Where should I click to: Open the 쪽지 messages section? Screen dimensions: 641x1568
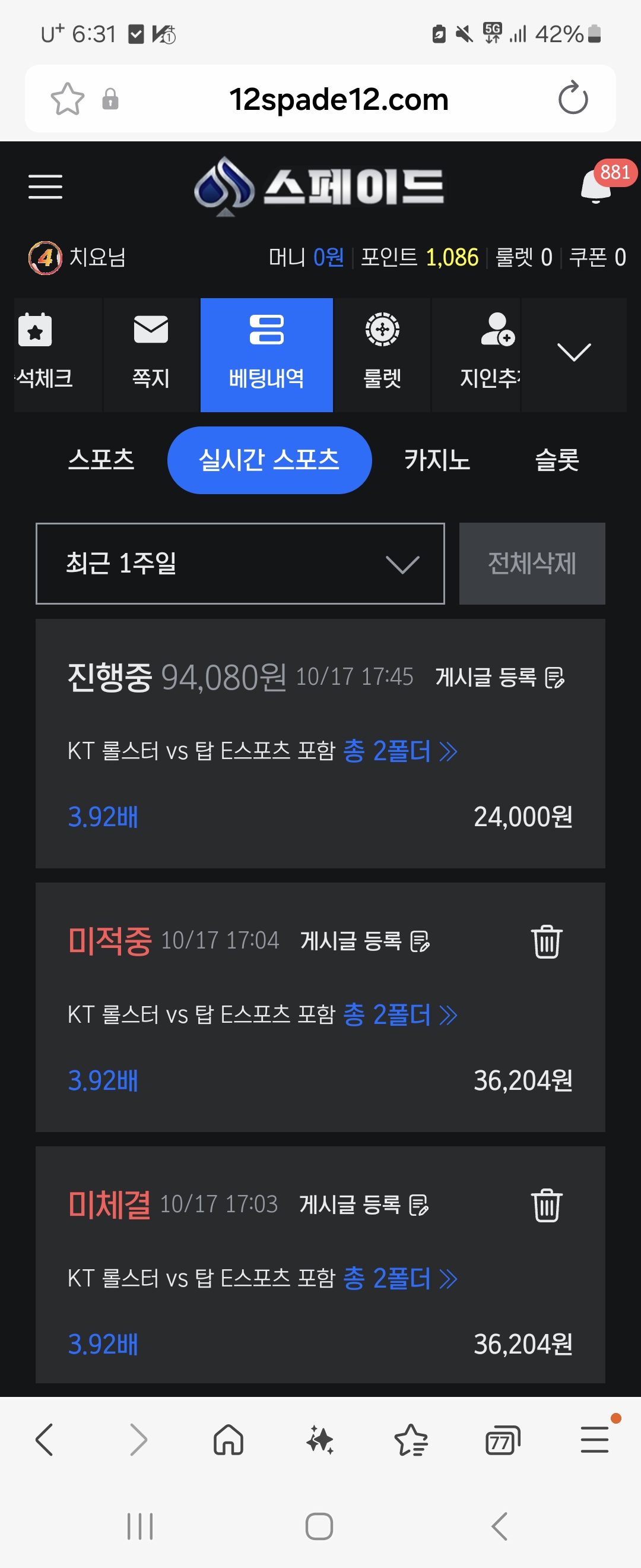[151, 354]
